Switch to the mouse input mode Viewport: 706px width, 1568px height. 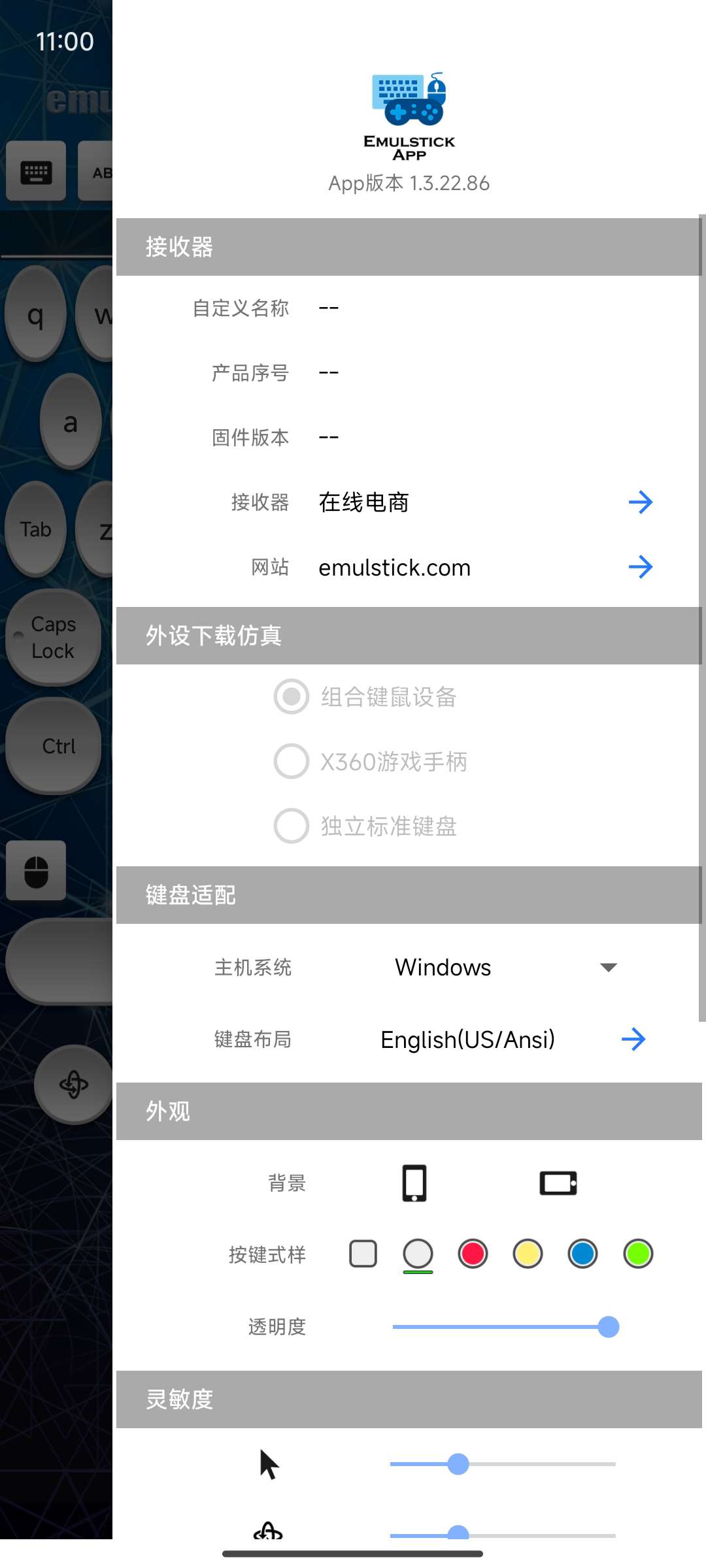(36, 871)
